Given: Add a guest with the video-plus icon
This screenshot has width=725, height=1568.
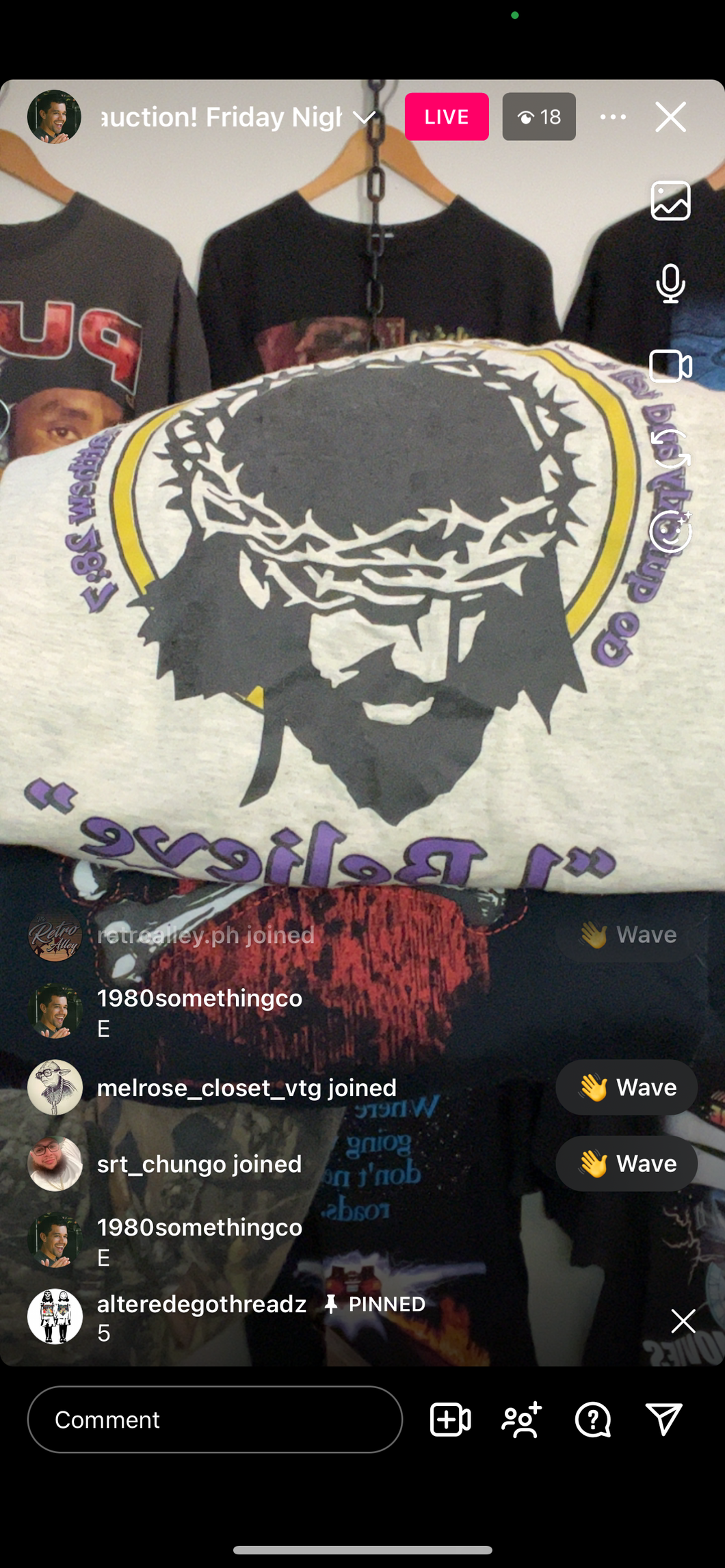Looking at the screenshot, I should pyautogui.click(x=450, y=1420).
